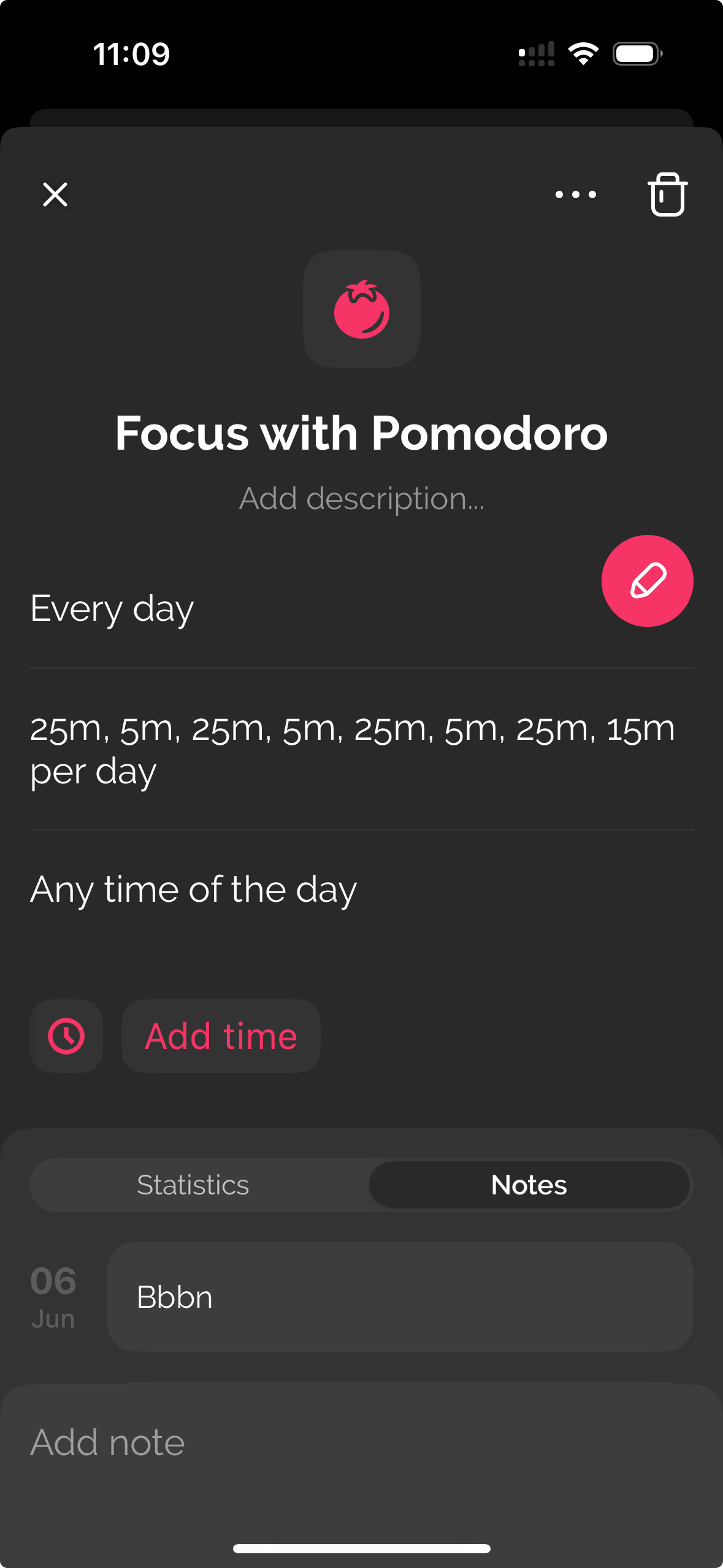Edit habit with the pink pencil button

click(x=647, y=581)
